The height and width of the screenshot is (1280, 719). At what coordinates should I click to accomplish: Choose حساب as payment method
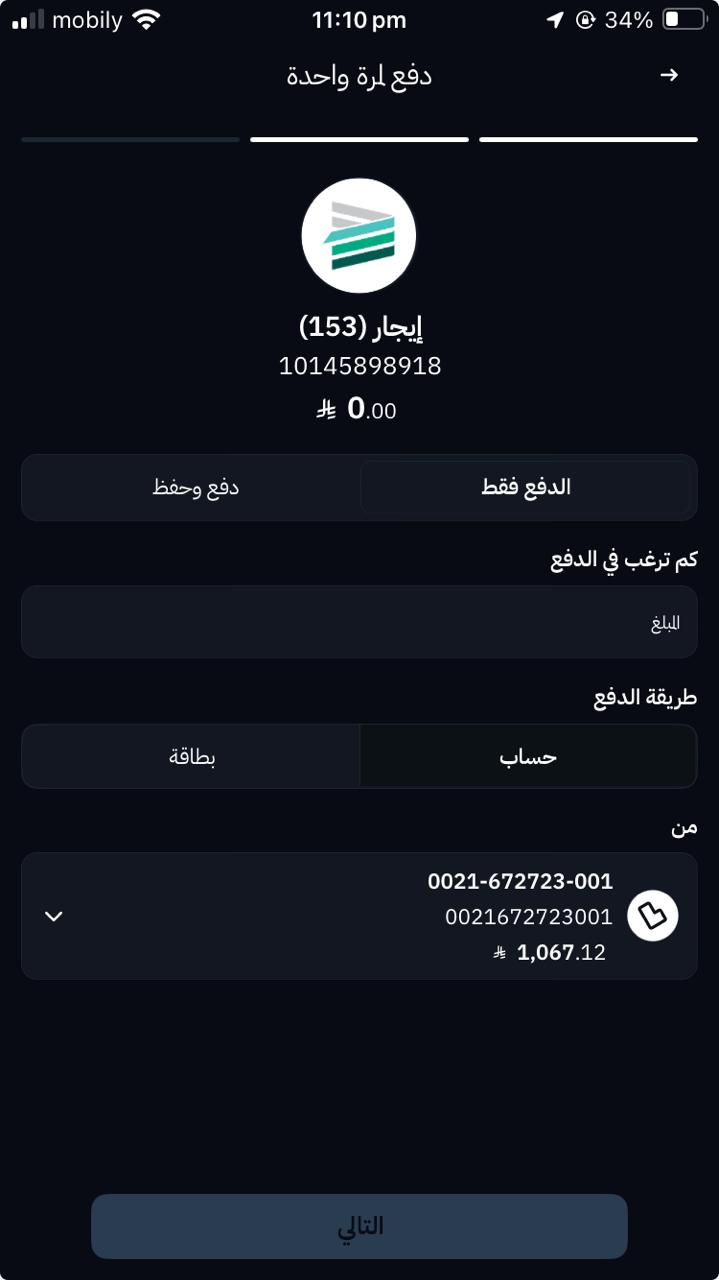tap(527, 757)
